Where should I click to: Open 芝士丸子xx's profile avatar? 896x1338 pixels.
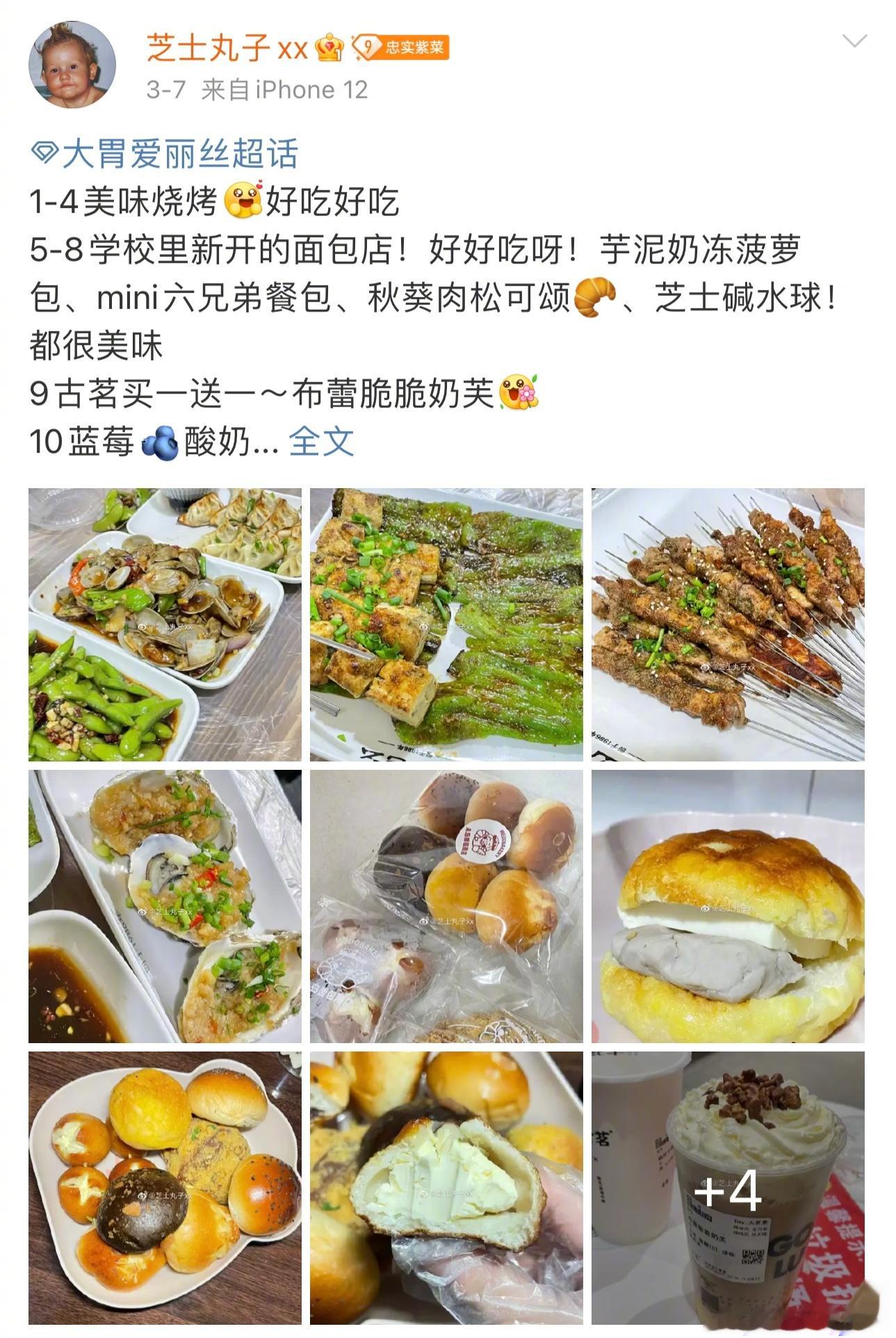click(72, 65)
